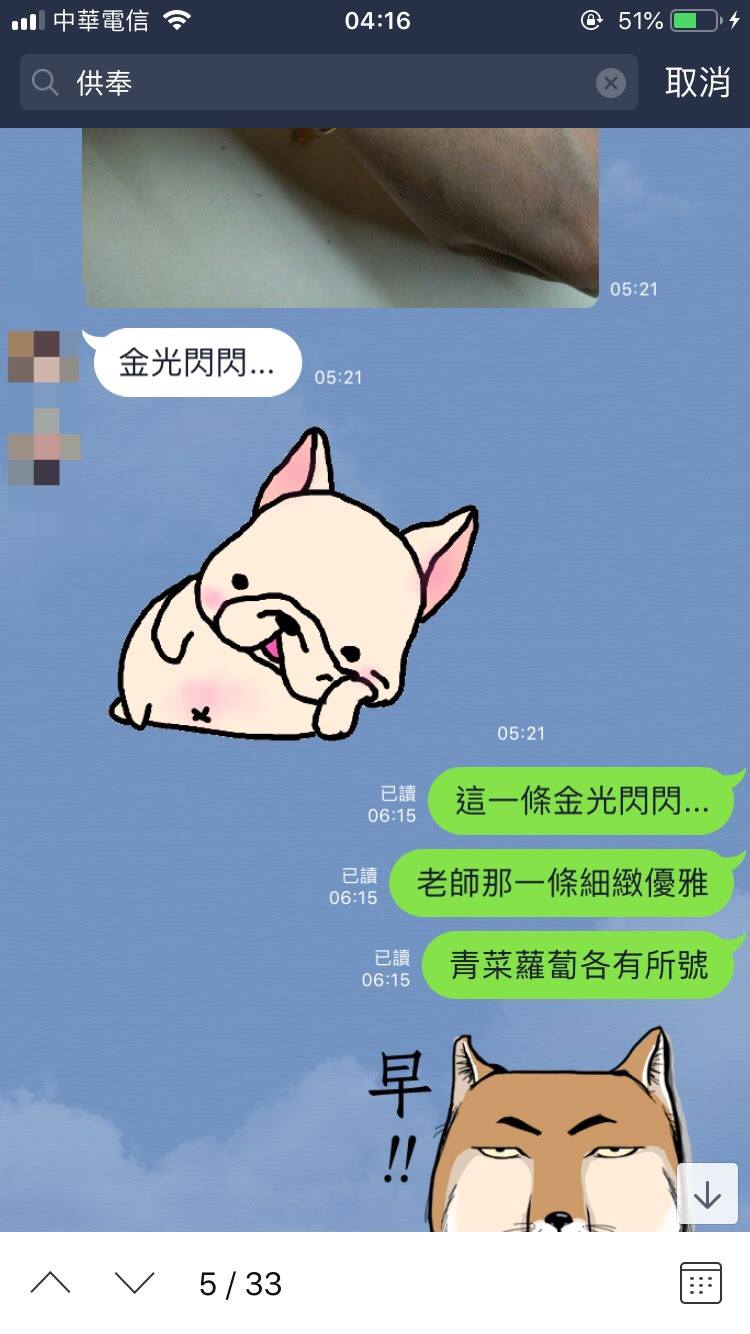Go to the next search result with the down arrow
Viewport: 750px width, 1334px height.
coord(134,1283)
